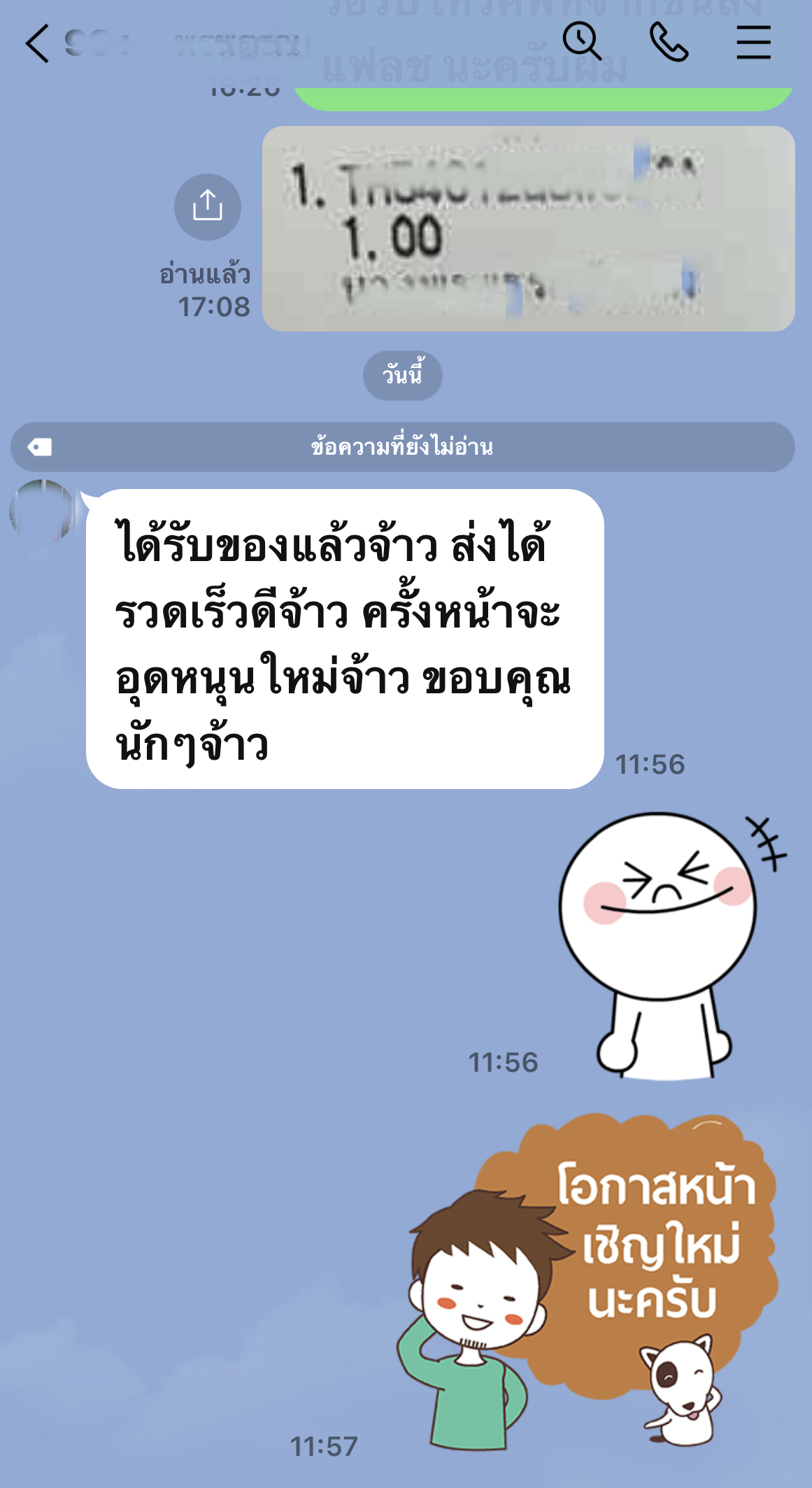Search within this chat
The height and width of the screenshot is (1488, 812).
point(582,42)
